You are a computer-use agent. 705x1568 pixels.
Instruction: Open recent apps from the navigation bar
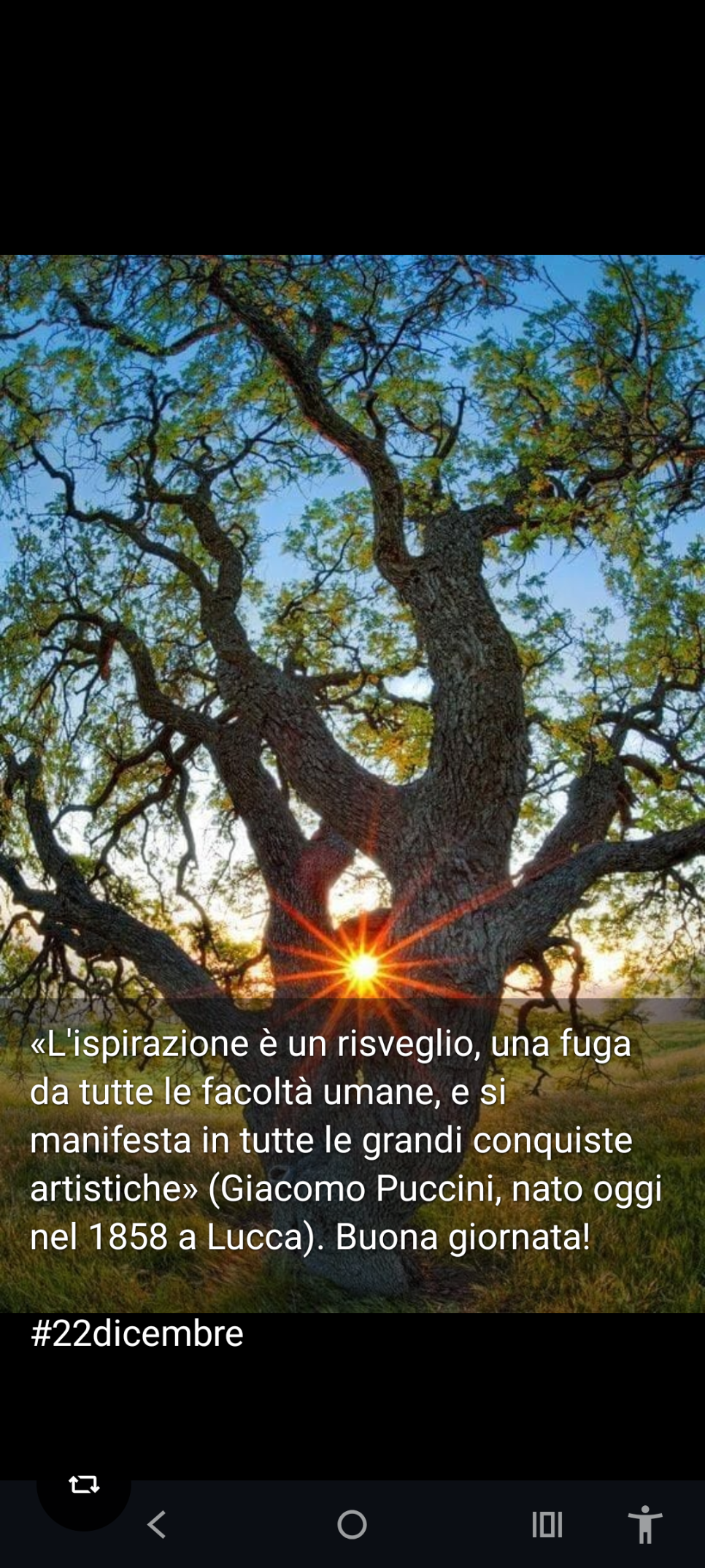[x=547, y=1524]
